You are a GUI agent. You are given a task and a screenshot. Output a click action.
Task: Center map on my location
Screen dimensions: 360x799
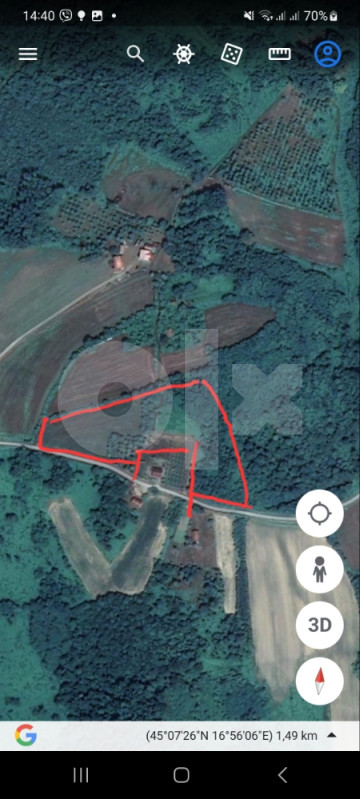pos(320,513)
